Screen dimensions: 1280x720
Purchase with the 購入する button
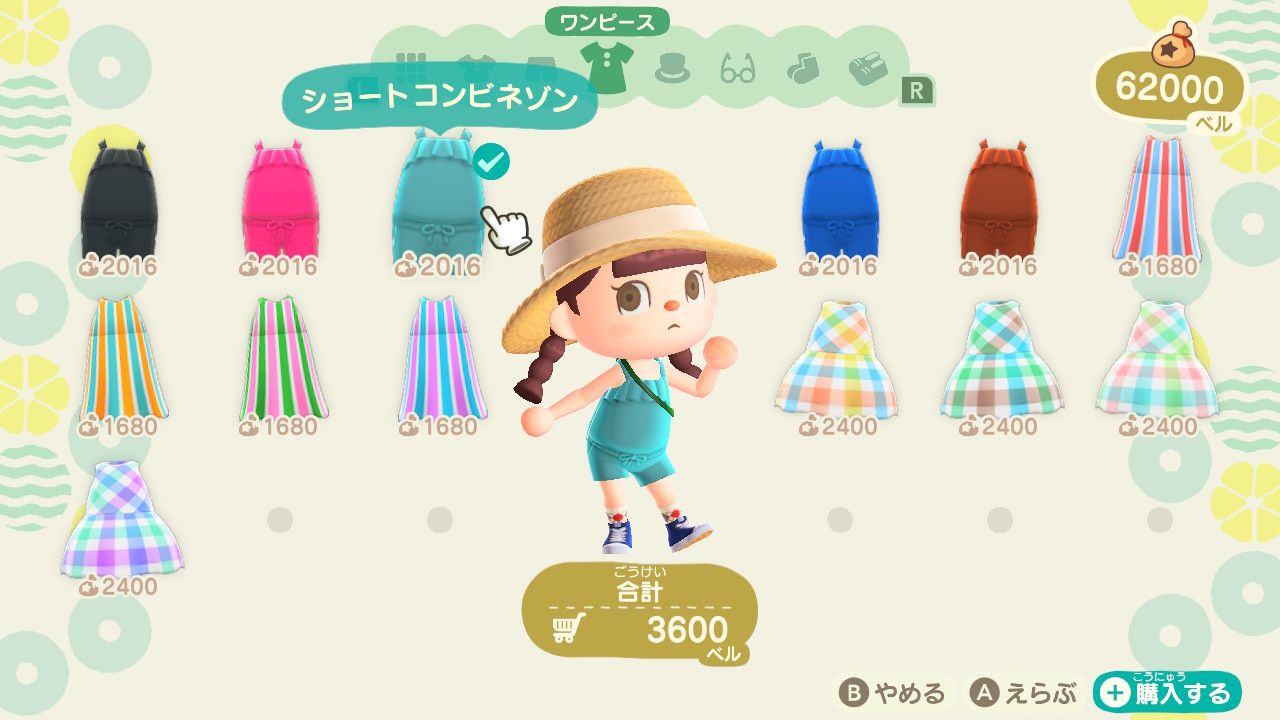tap(1167, 692)
